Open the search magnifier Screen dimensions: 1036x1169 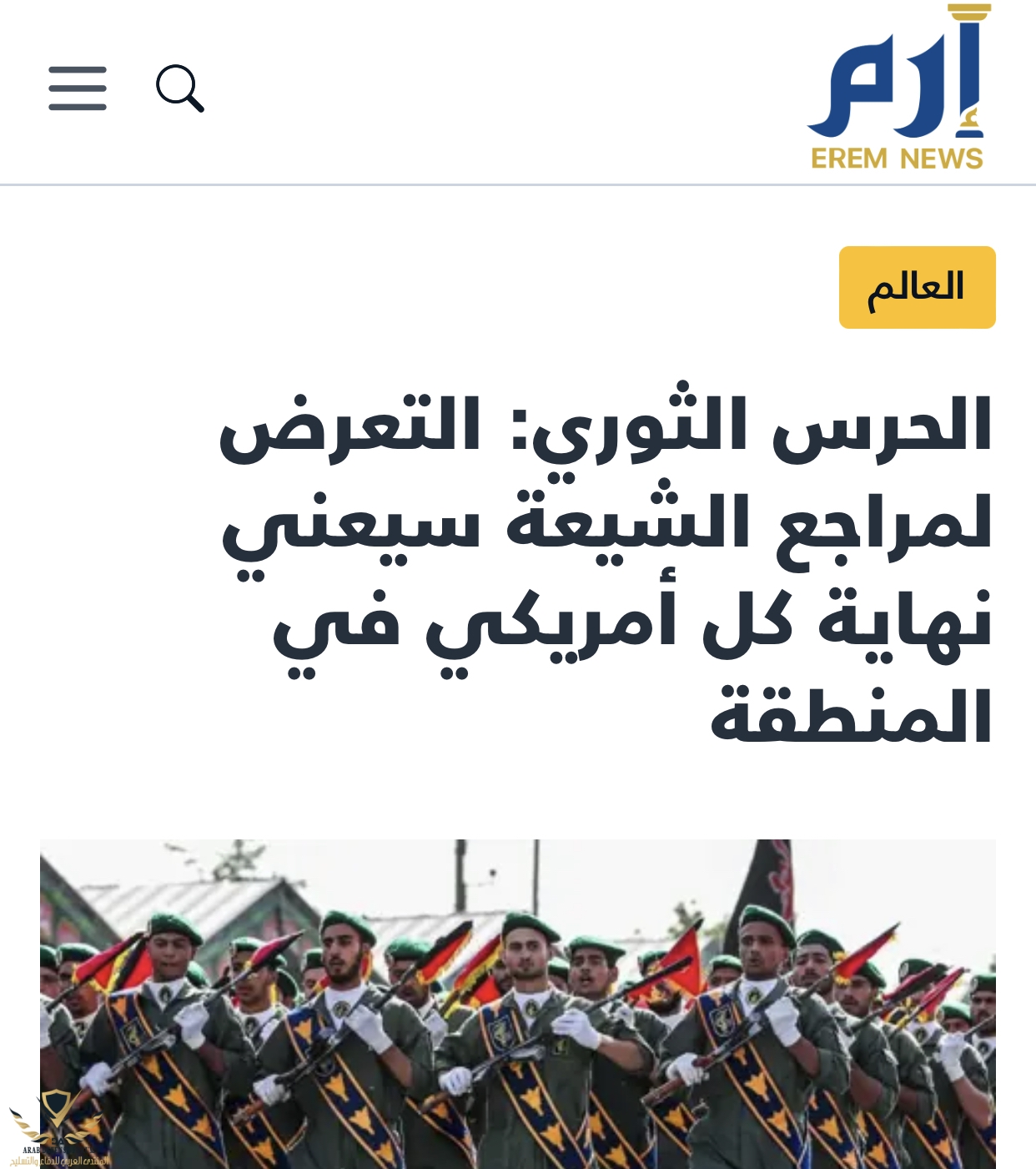pyautogui.click(x=180, y=88)
